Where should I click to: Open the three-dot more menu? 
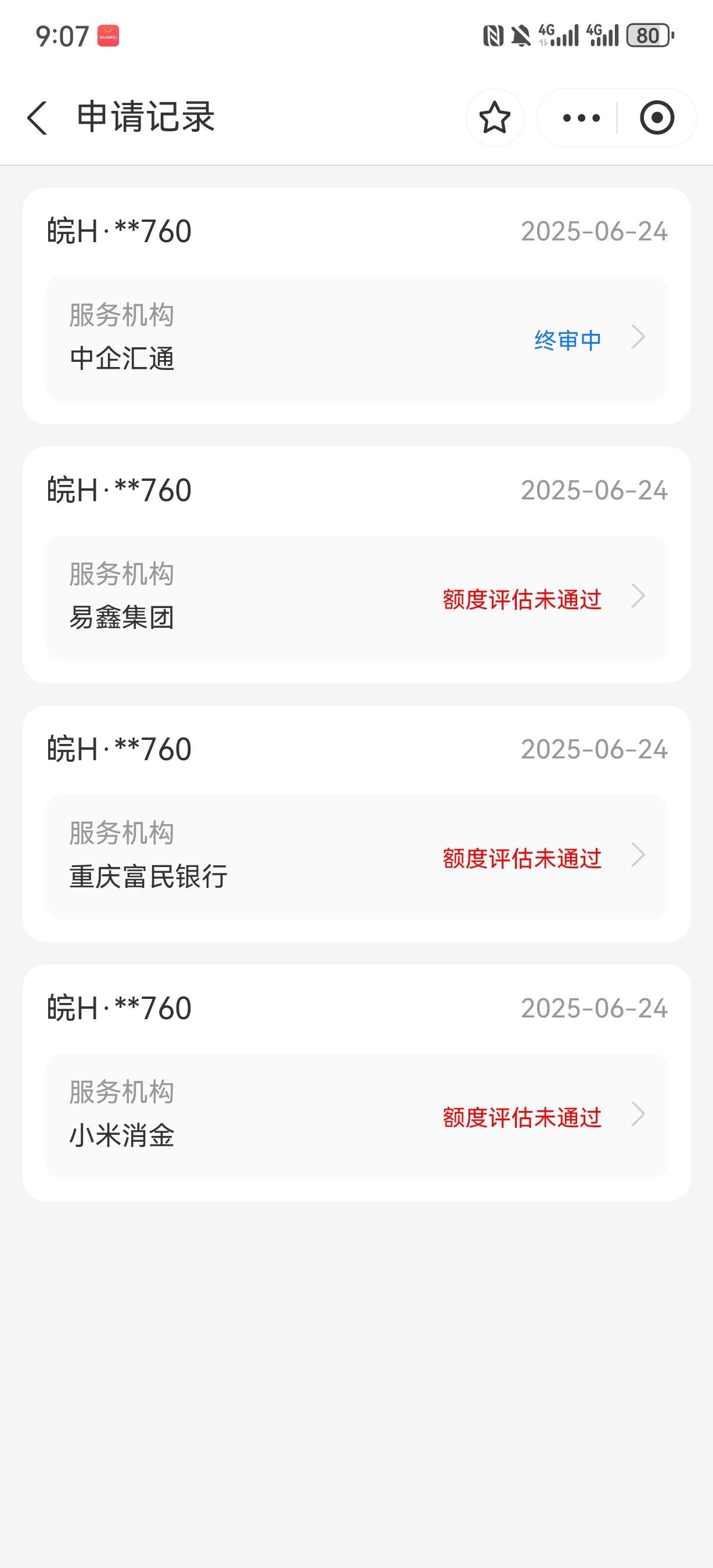tap(581, 117)
